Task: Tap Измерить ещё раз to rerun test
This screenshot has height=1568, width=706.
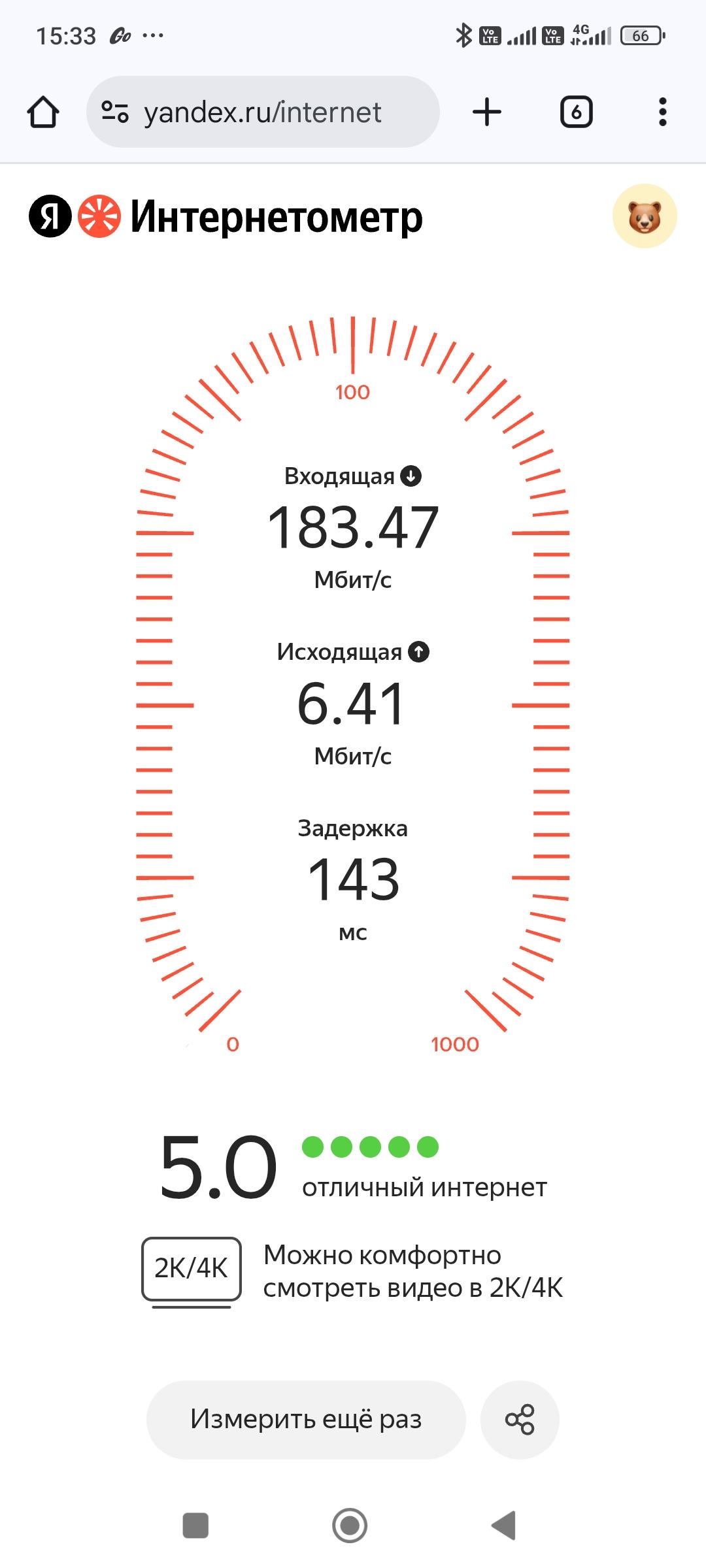Action: click(306, 1420)
